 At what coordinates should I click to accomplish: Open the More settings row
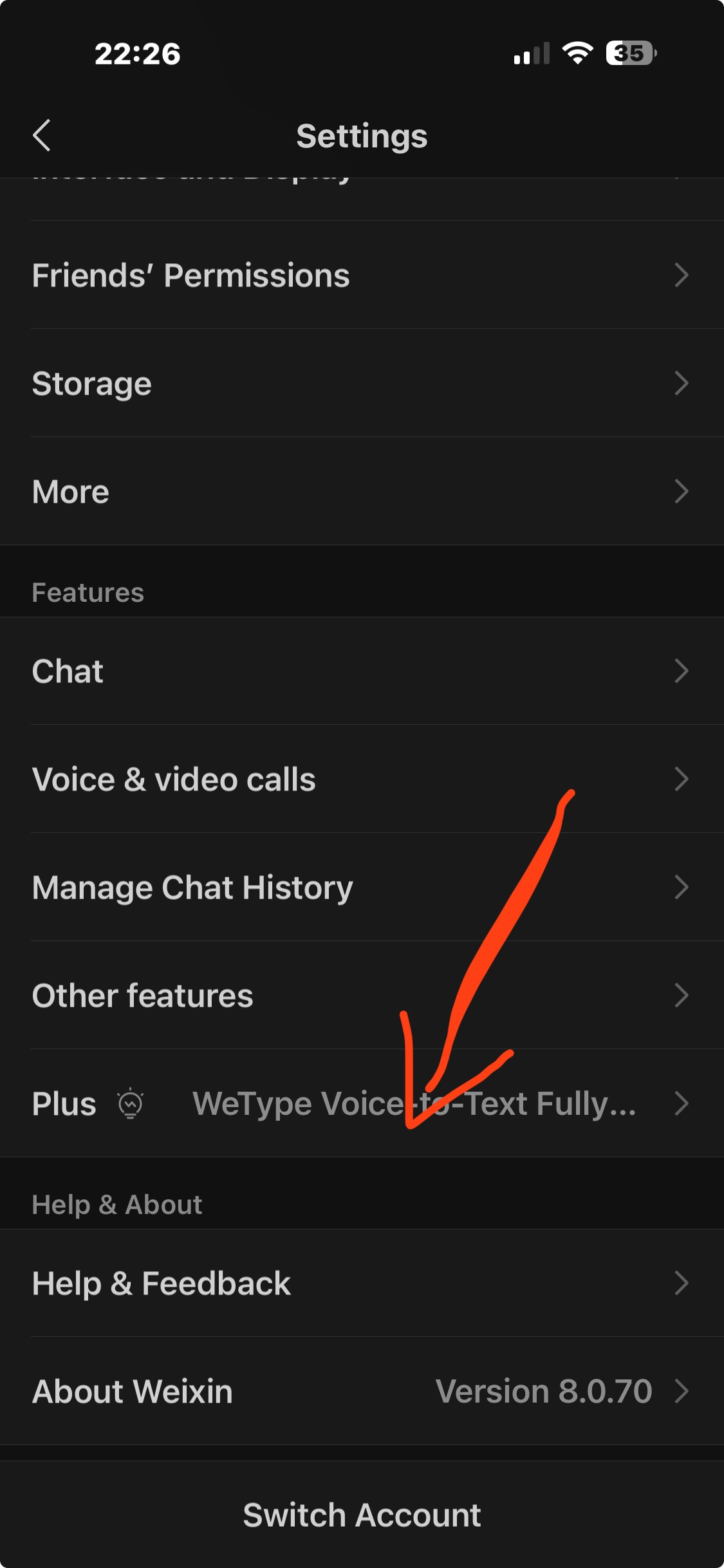(360, 492)
